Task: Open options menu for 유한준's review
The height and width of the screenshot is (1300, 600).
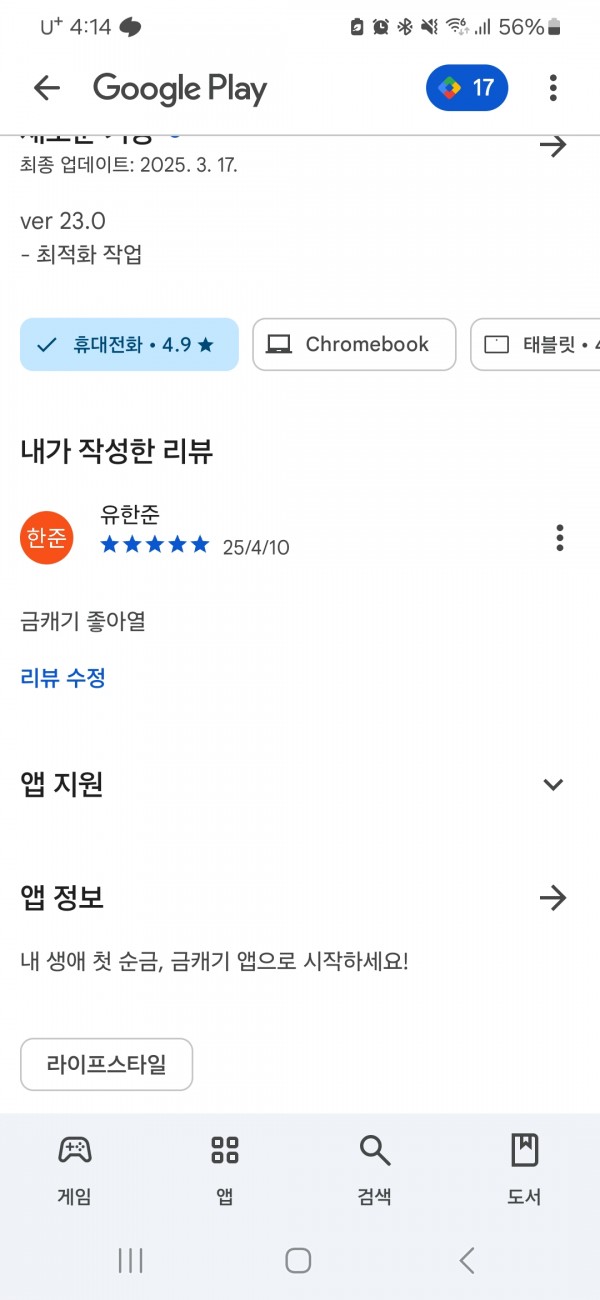Action: click(559, 538)
